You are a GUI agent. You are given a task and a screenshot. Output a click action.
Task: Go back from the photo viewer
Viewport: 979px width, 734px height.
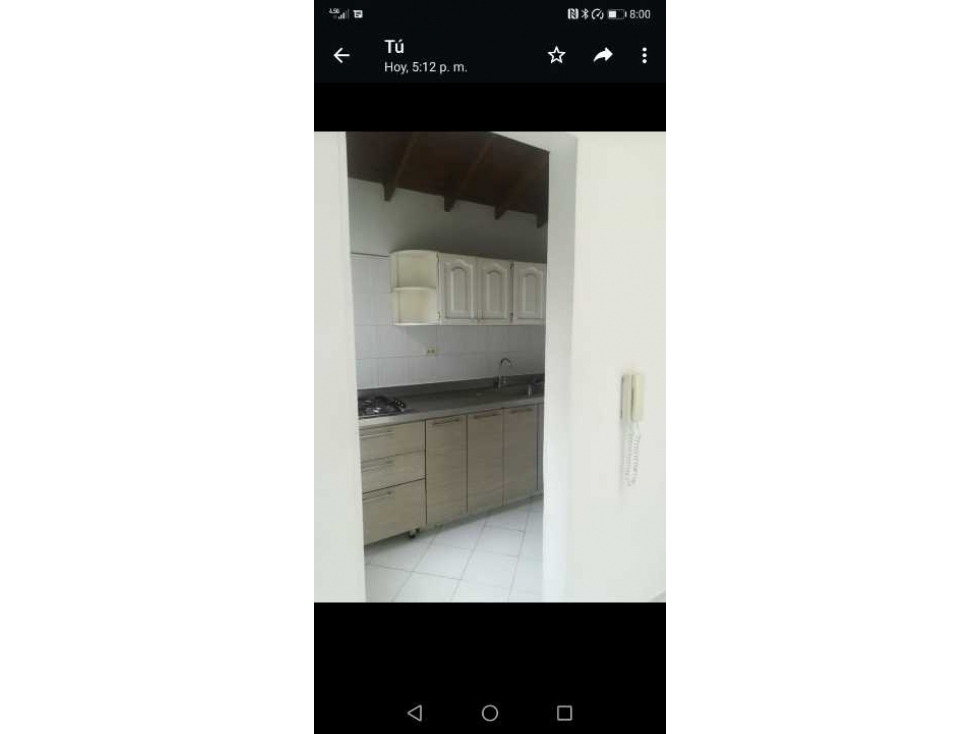pos(341,56)
